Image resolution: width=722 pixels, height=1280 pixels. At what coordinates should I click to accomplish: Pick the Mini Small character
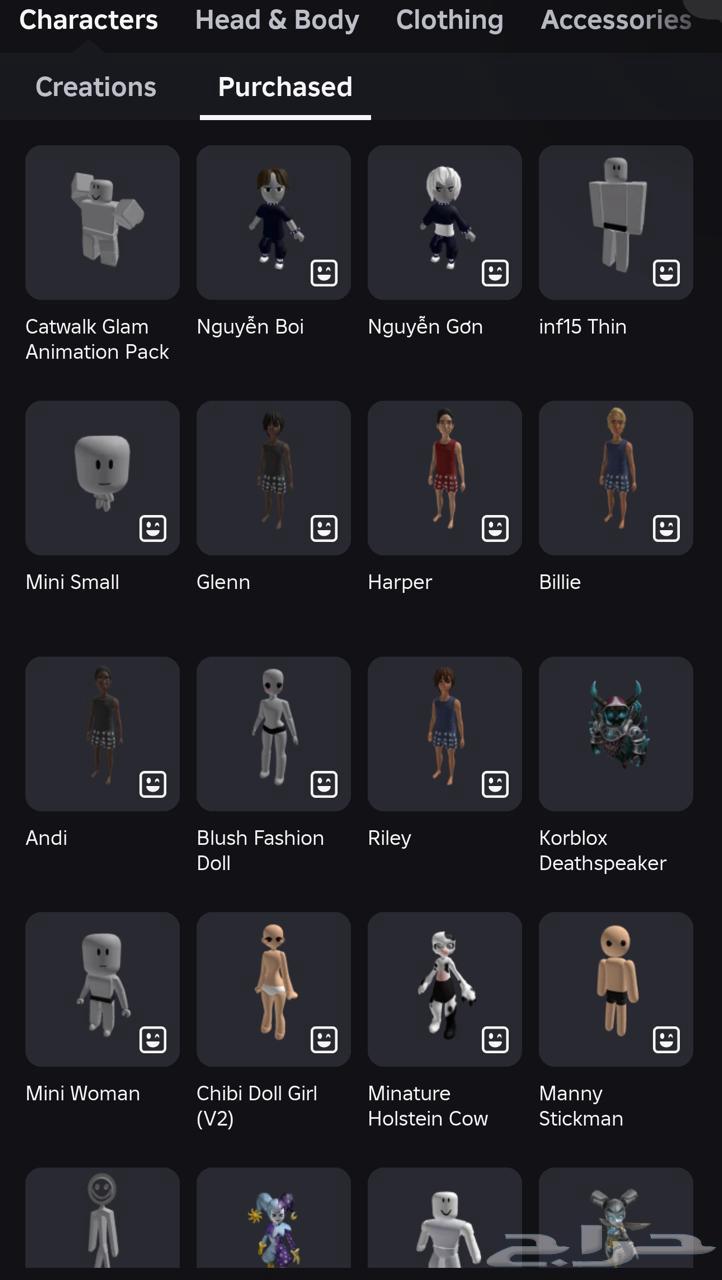[102, 478]
